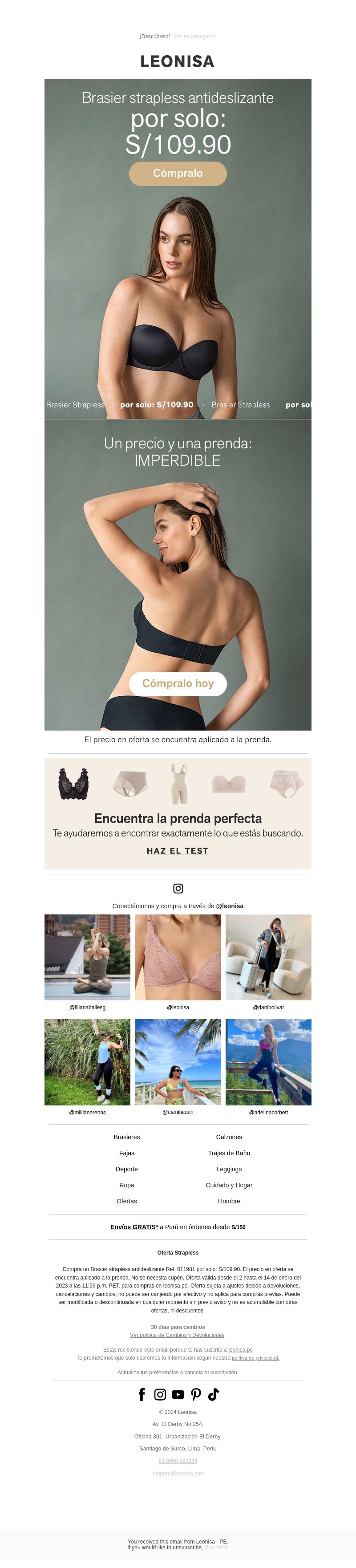Open the Trajes de Baño link

tap(229, 1153)
